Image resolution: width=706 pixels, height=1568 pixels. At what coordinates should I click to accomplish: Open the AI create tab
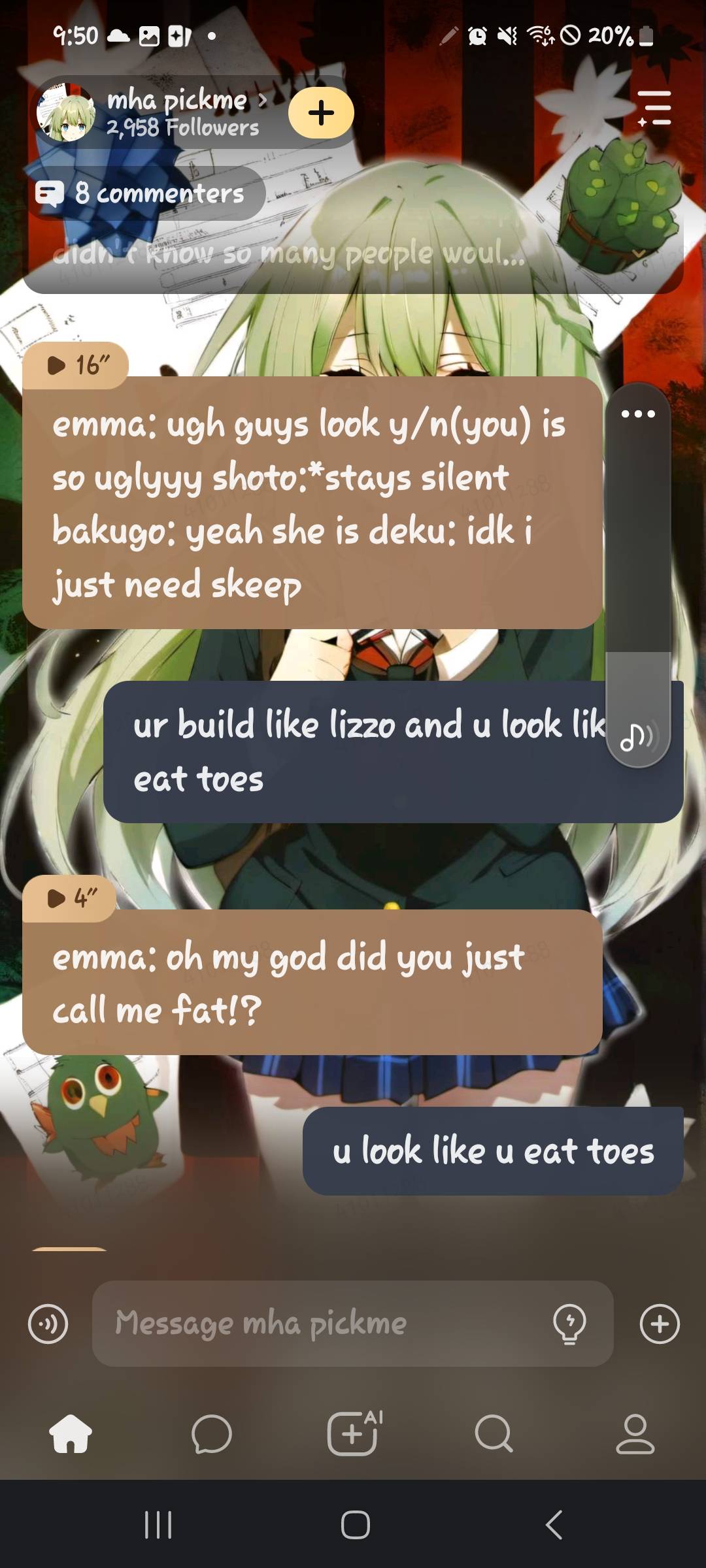(x=353, y=1433)
